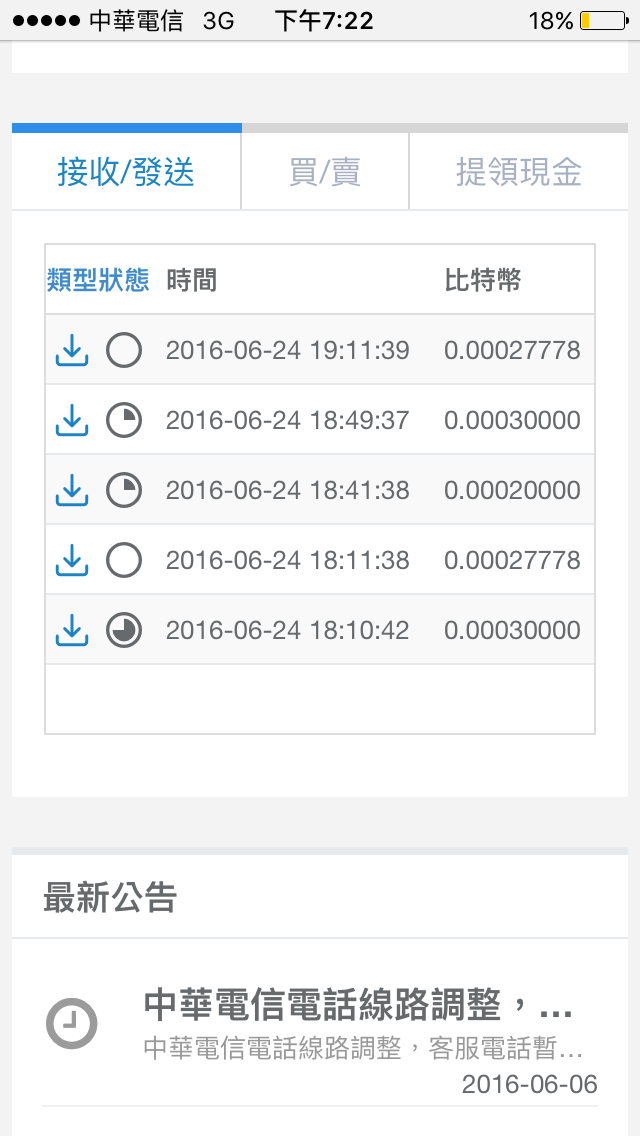Open the 18:49:37 transaction row
This screenshot has width=640, height=1136.
[x=320, y=420]
